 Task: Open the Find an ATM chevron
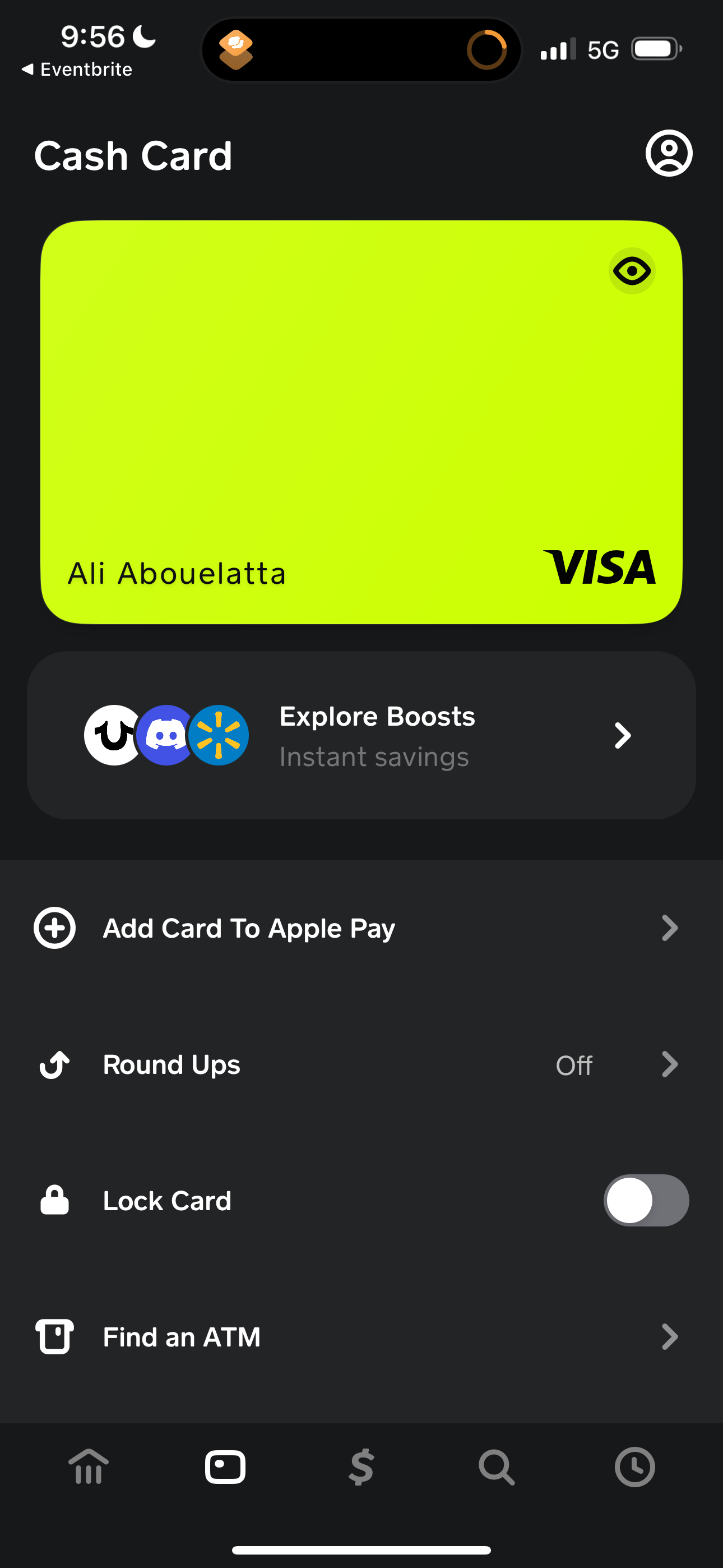point(670,1337)
